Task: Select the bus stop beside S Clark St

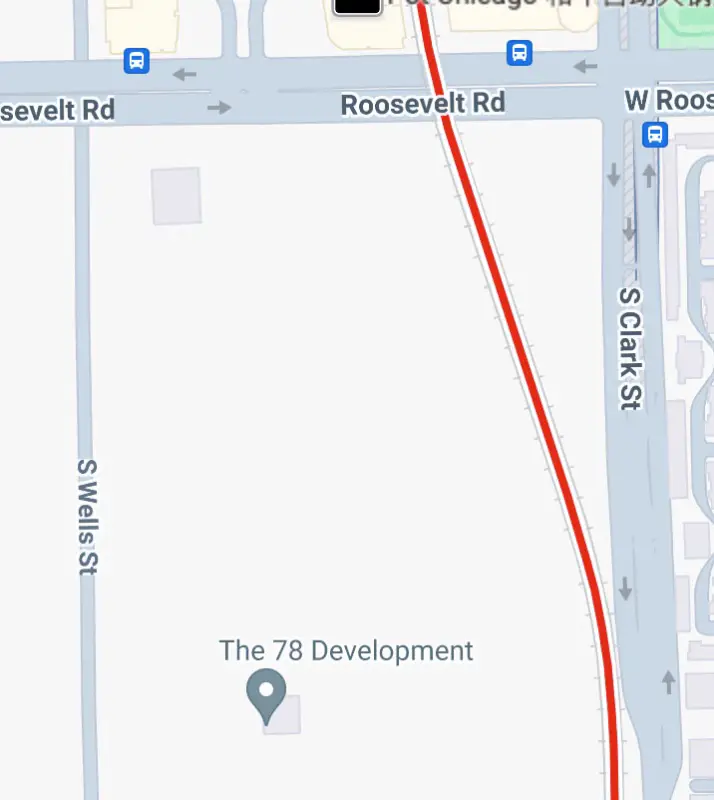Action: pos(655,134)
